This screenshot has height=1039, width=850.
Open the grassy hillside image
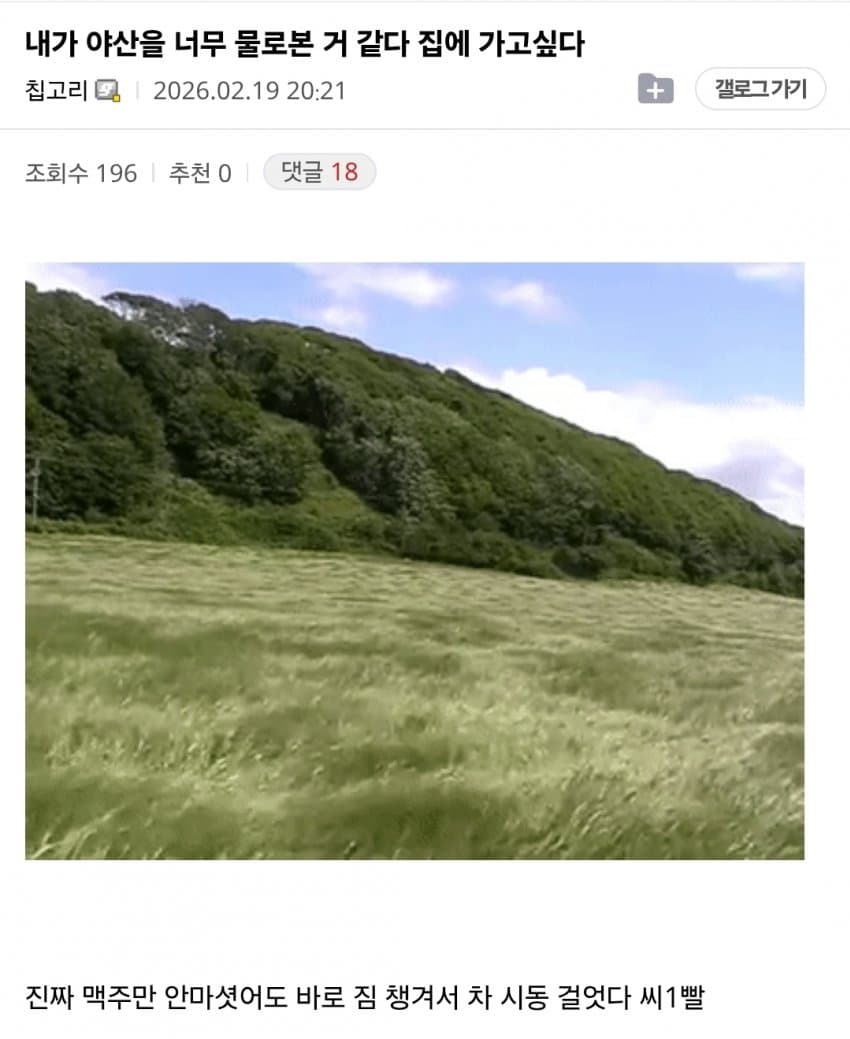tap(414, 560)
